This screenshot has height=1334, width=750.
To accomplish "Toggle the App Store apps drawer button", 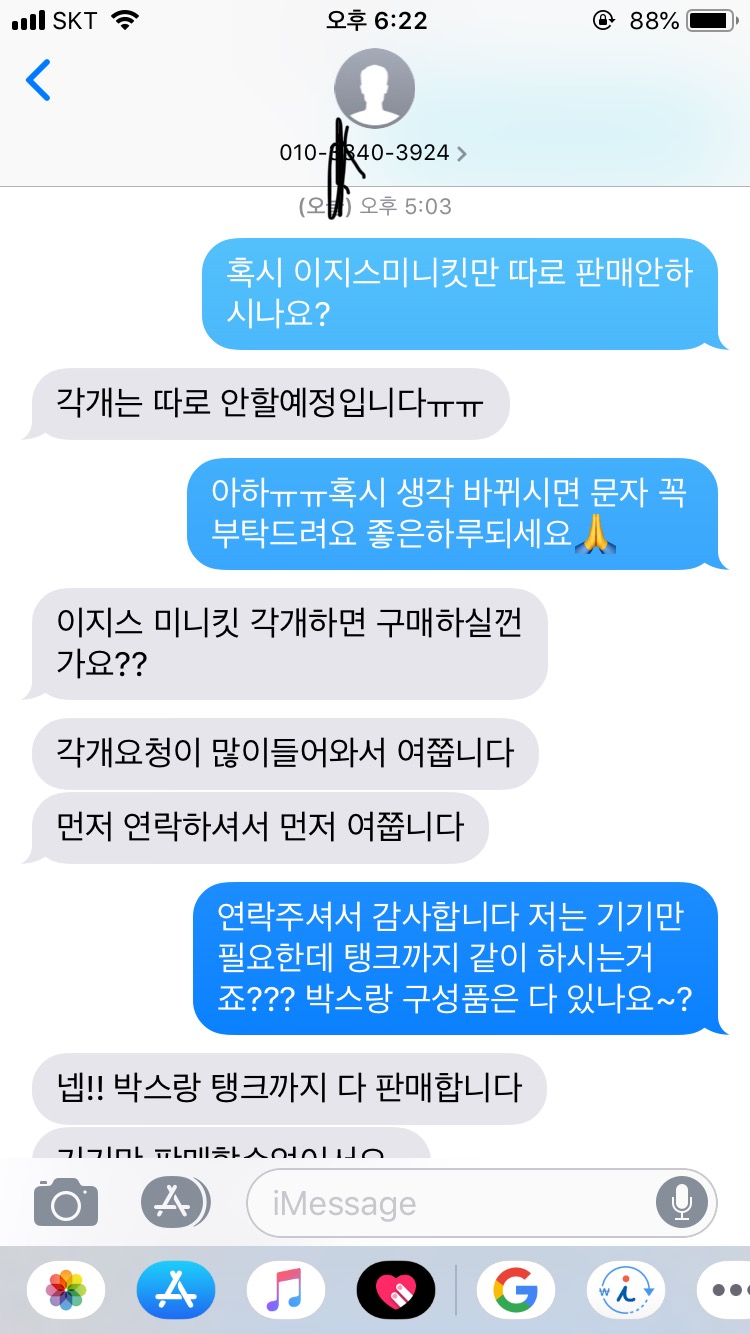I will pyautogui.click(x=174, y=1202).
